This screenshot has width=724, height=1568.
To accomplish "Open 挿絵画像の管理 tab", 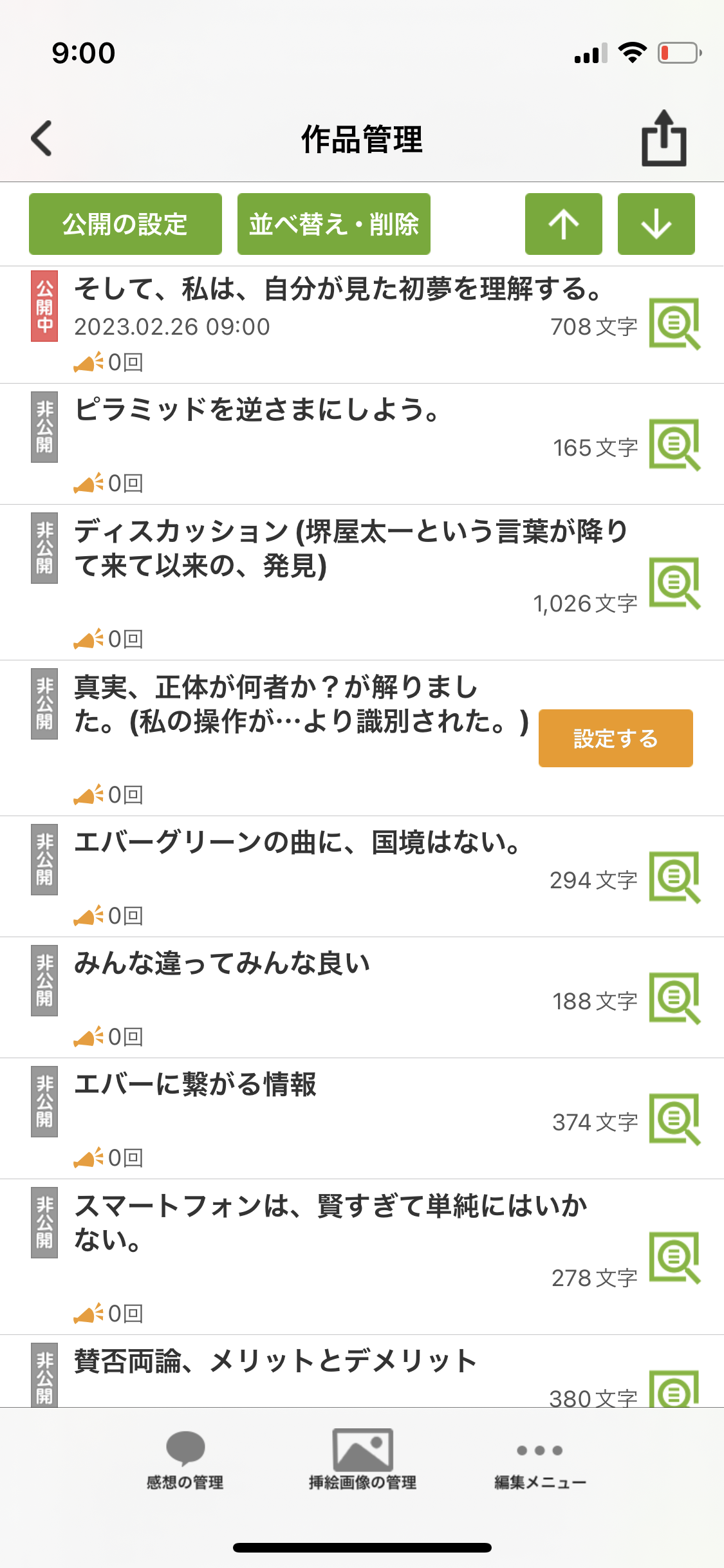I will 362,1460.
